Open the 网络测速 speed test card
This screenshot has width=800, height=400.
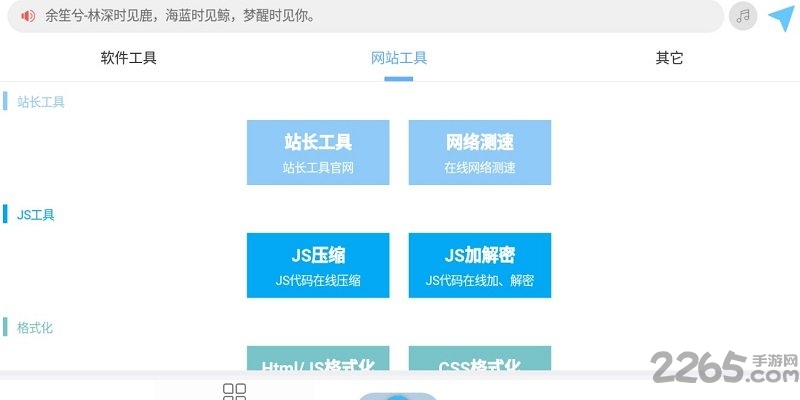[x=480, y=152]
